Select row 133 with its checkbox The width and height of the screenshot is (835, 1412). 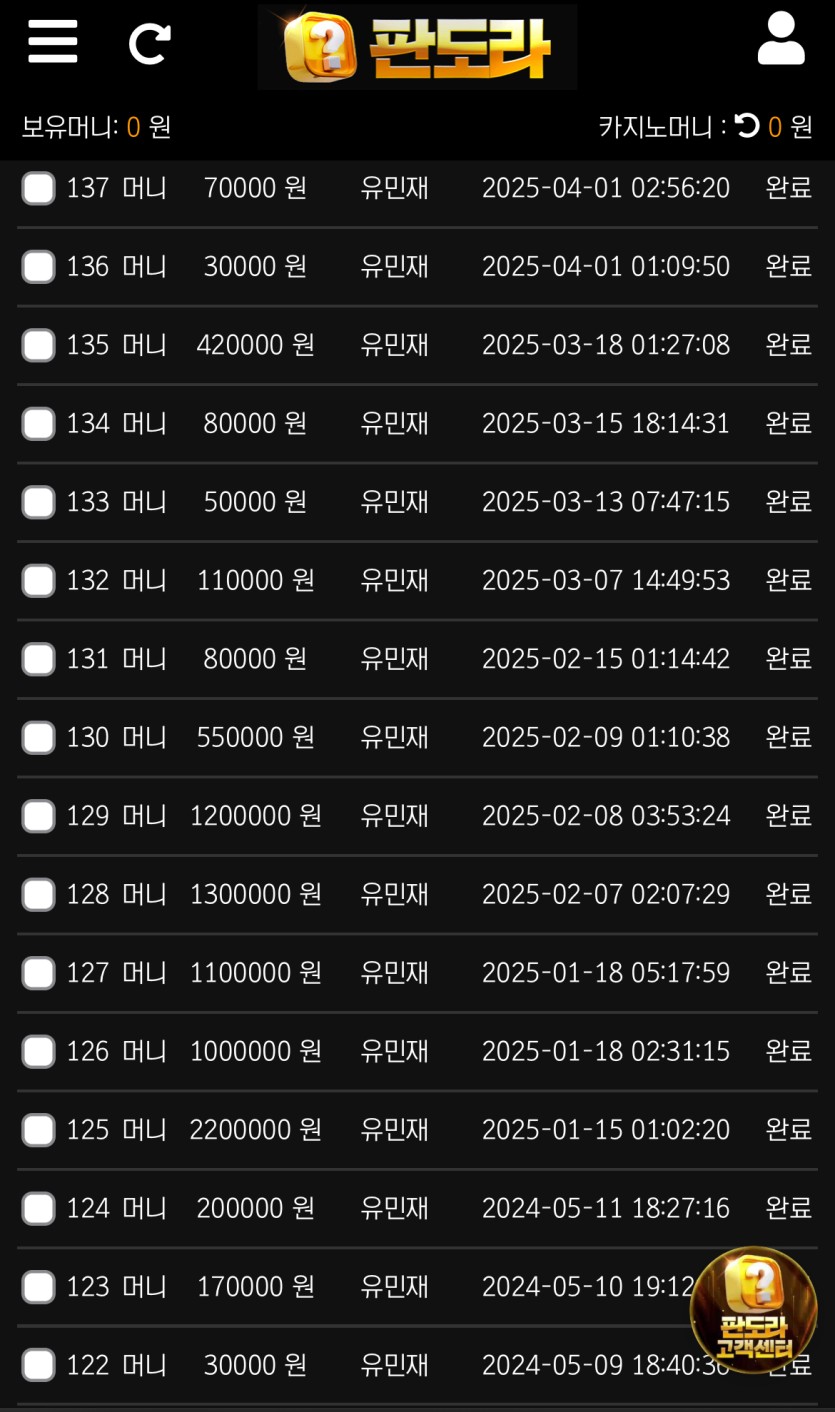coord(39,502)
